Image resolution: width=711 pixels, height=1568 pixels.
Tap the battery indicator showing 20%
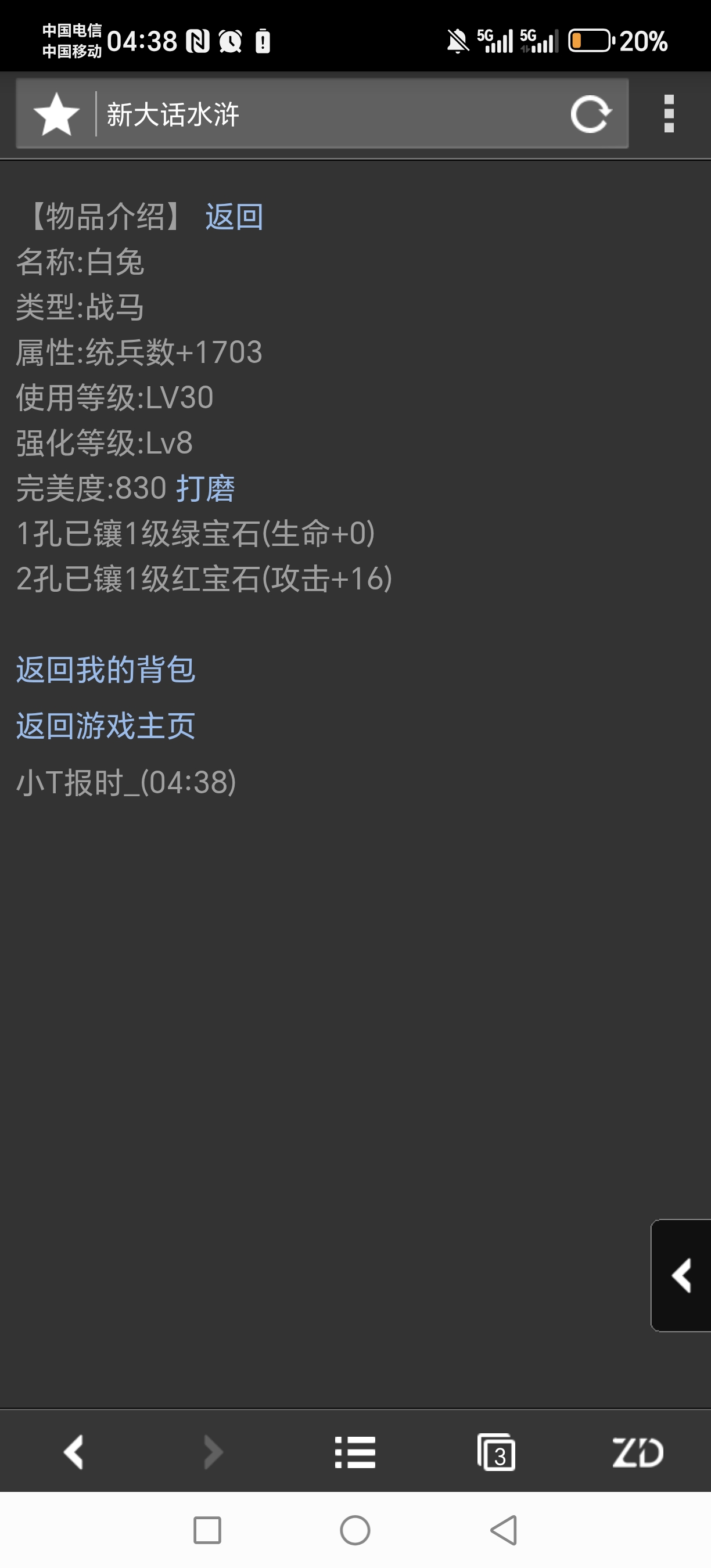tap(591, 39)
